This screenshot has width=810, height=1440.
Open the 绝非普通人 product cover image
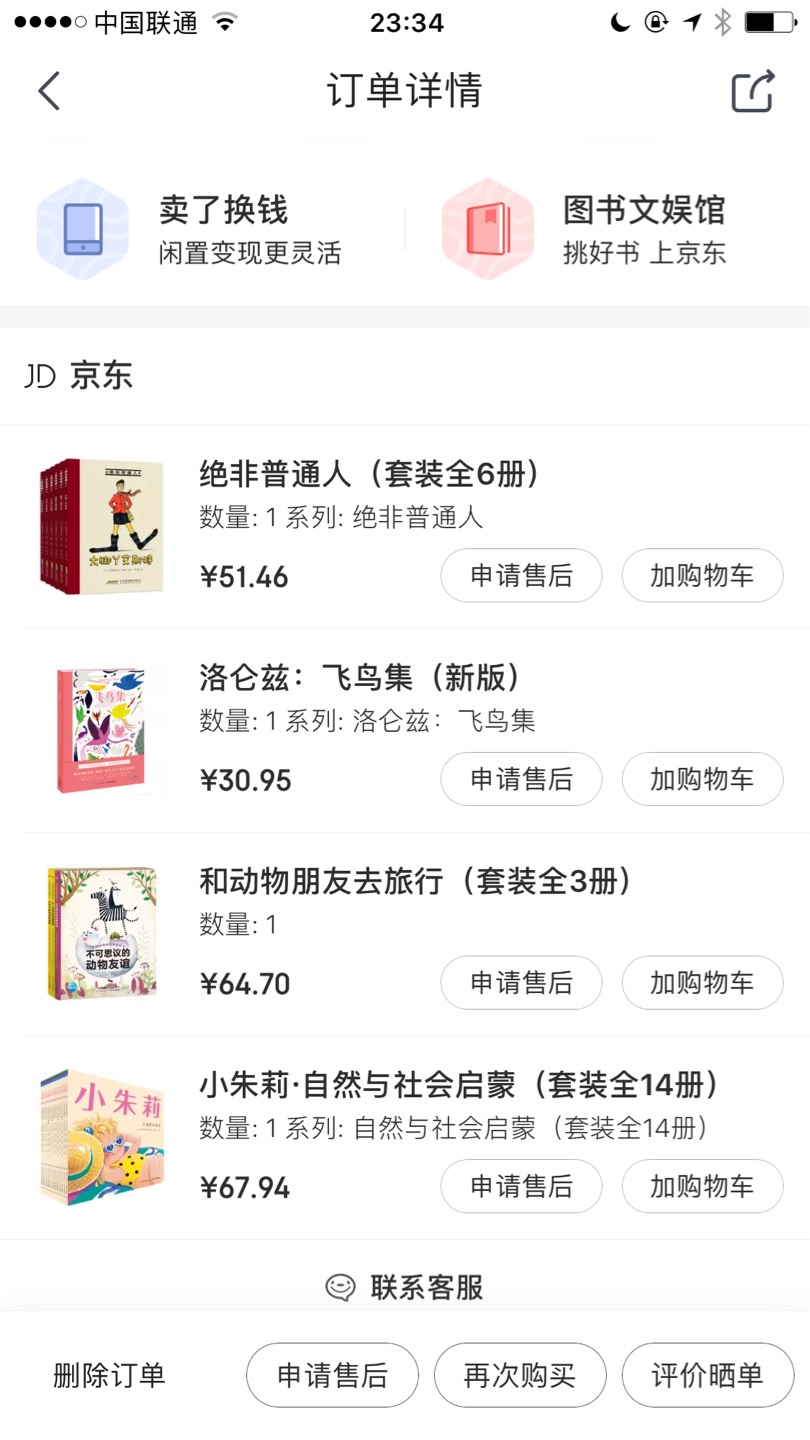[x=101, y=527]
